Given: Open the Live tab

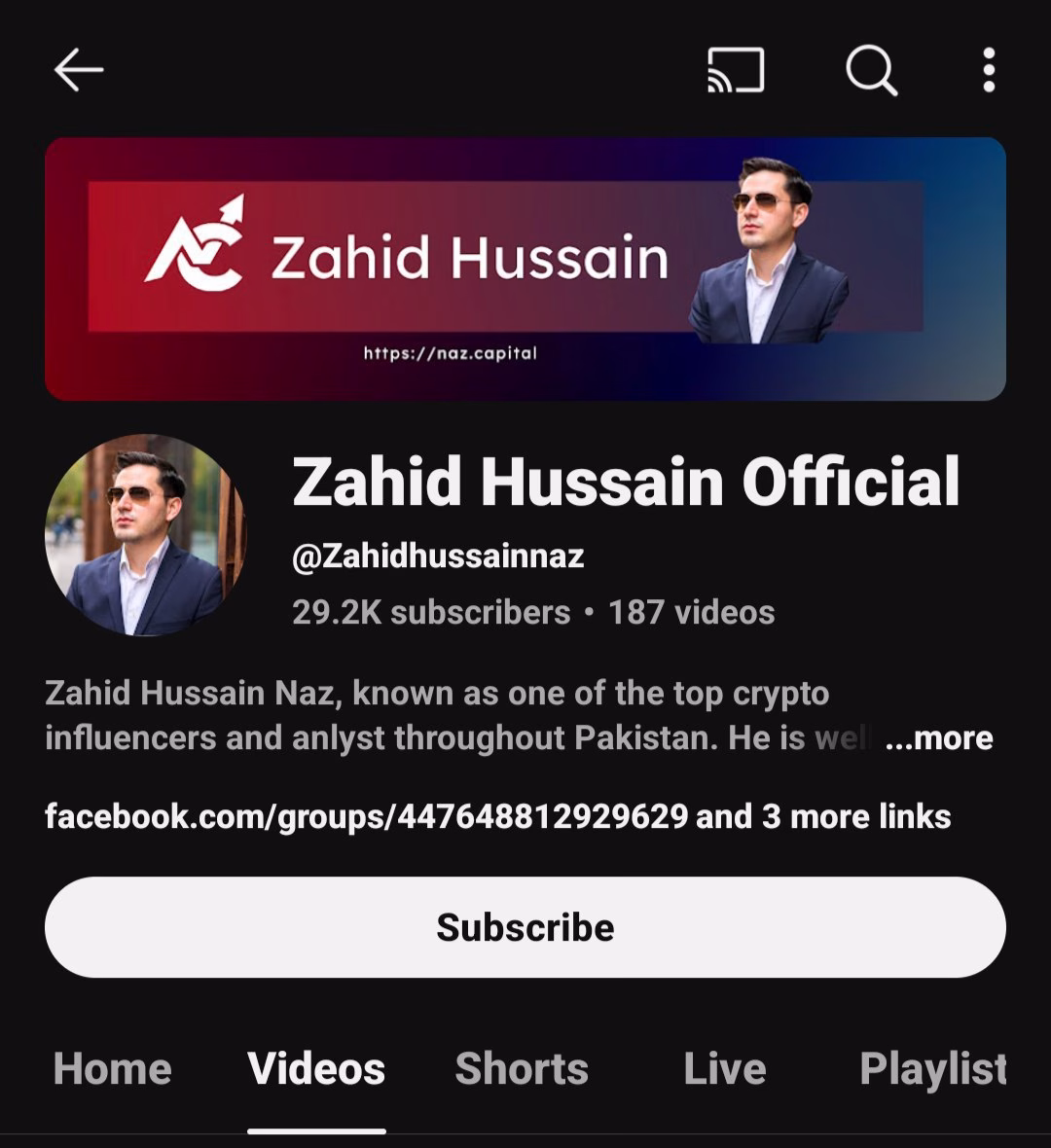Looking at the screenshot, I should 725,1068.
